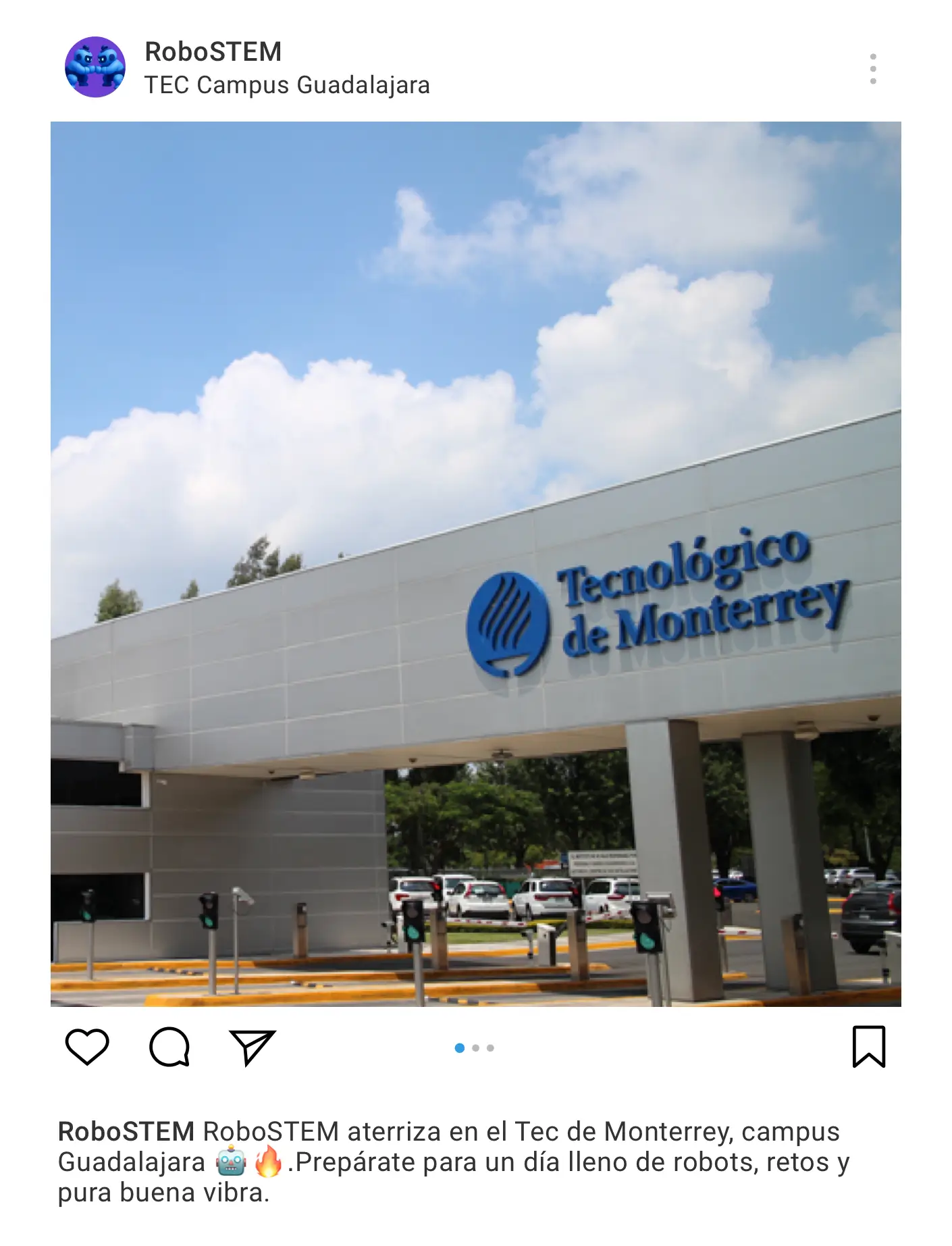The image size is (952, 1246).
Task: Open the RoboSTEM username in post header
Action: [213, 52]
